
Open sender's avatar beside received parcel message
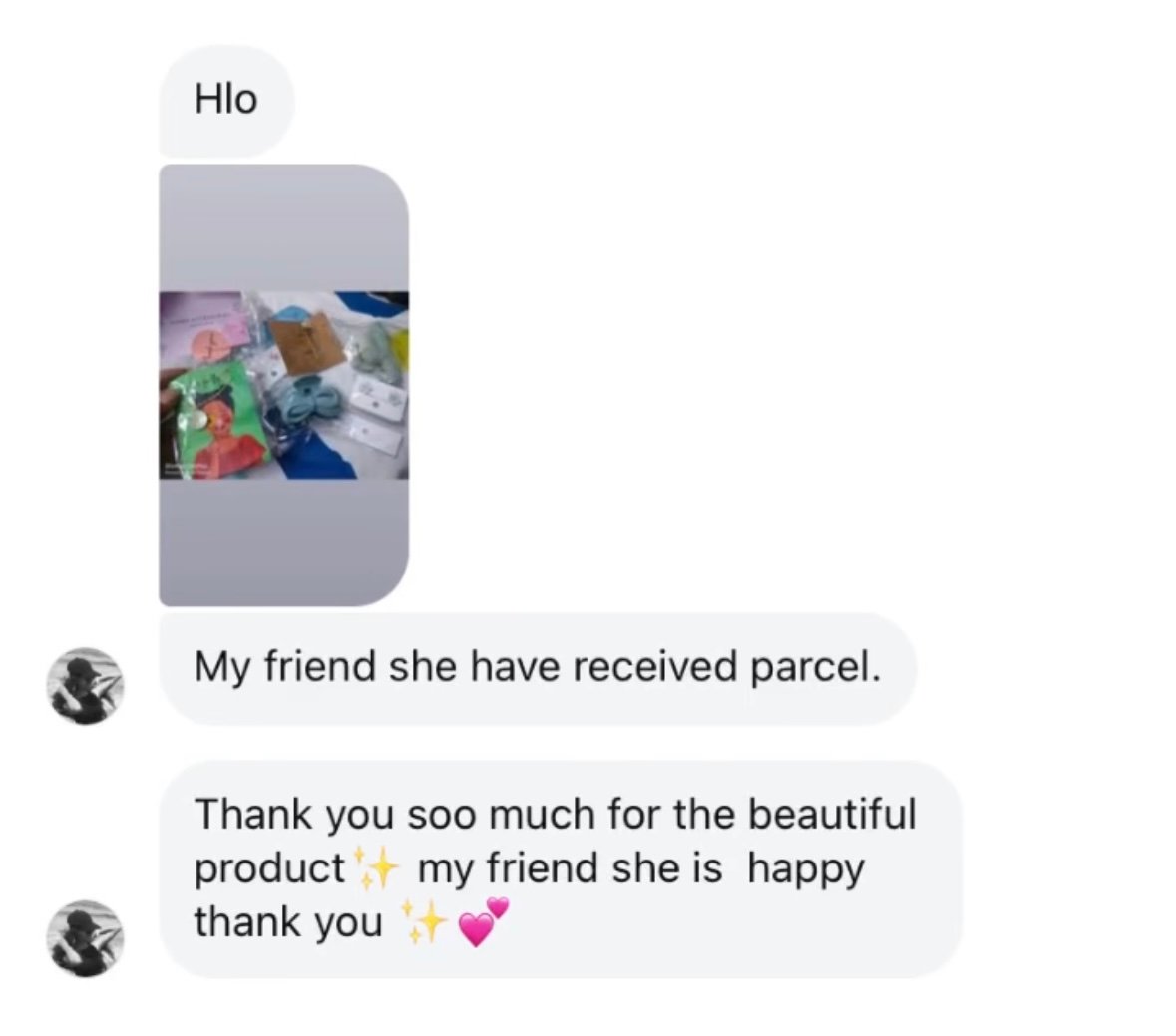click(86, 685)
